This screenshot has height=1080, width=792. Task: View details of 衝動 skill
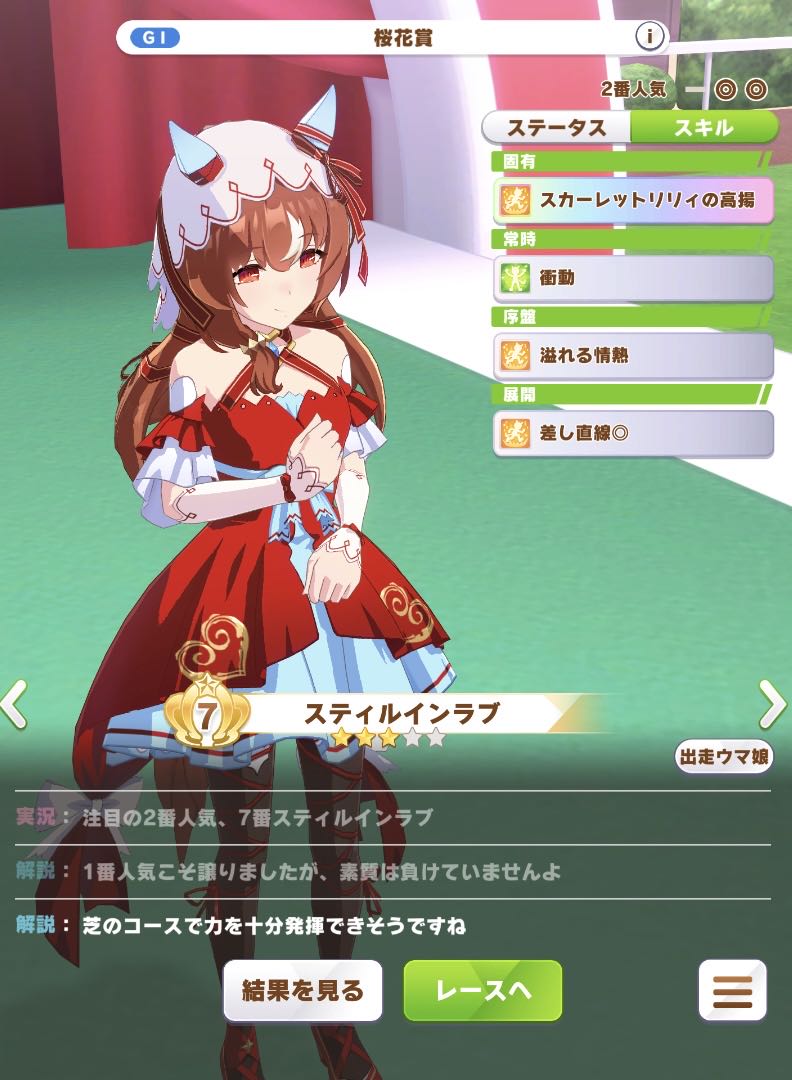click(634, 278)
